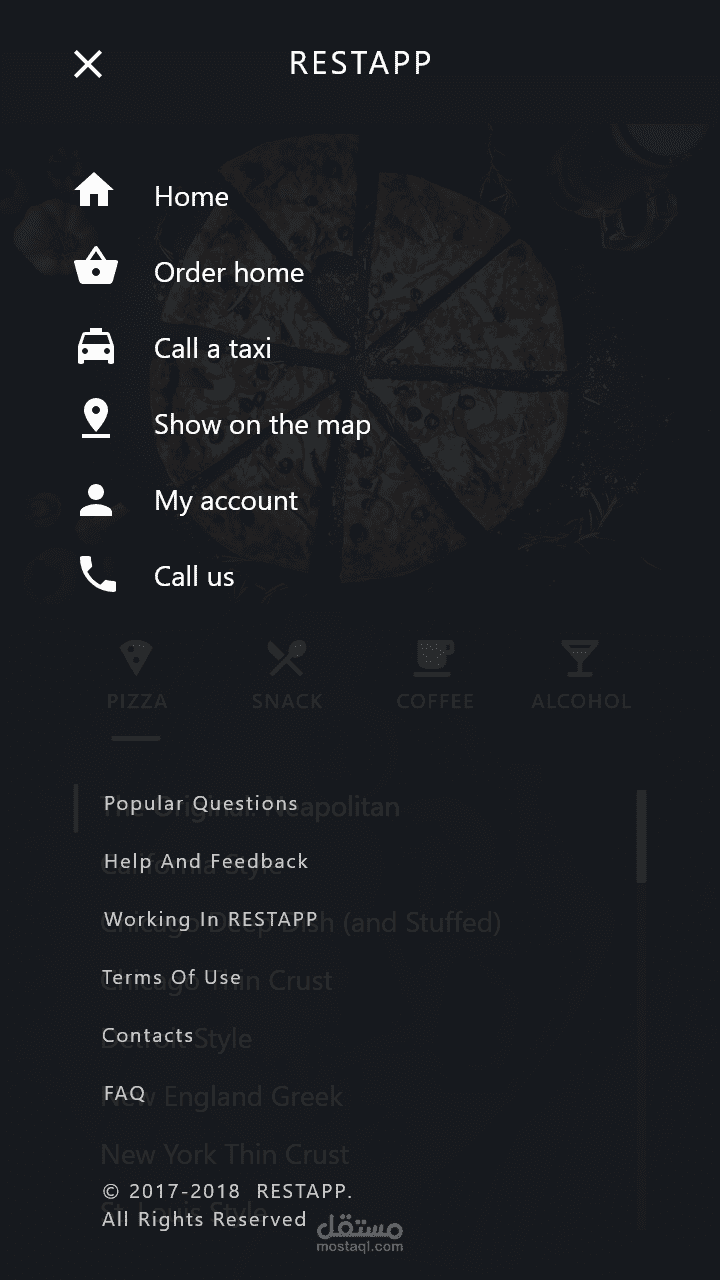Open Order home
The height and width of the screenshot is (1280, 720).
228,272
